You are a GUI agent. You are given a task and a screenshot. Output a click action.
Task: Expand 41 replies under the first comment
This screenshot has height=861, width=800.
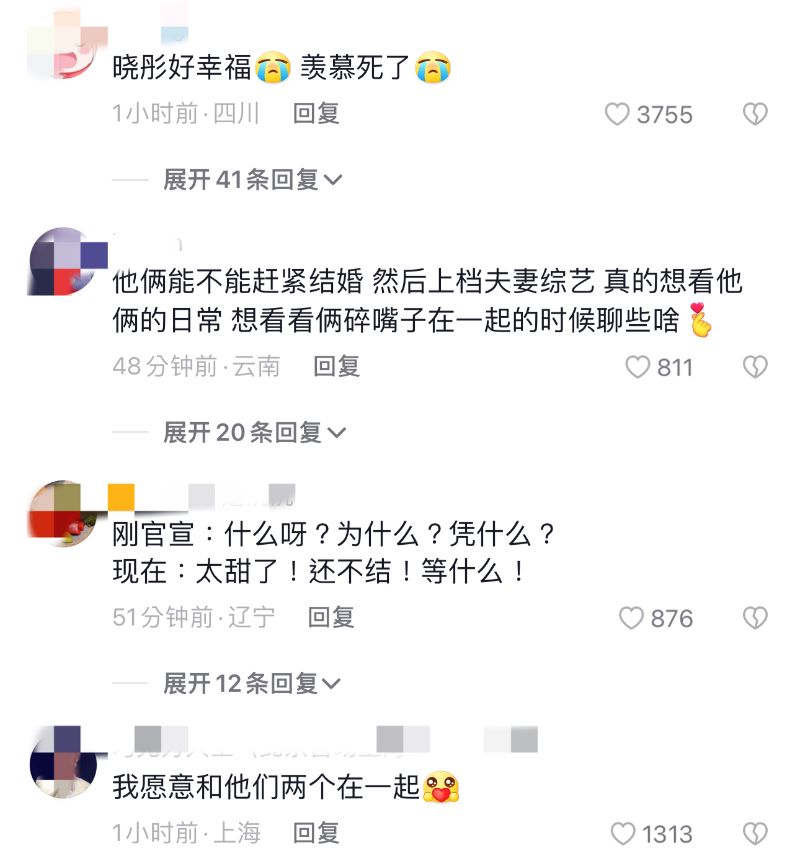click(252, 180)
